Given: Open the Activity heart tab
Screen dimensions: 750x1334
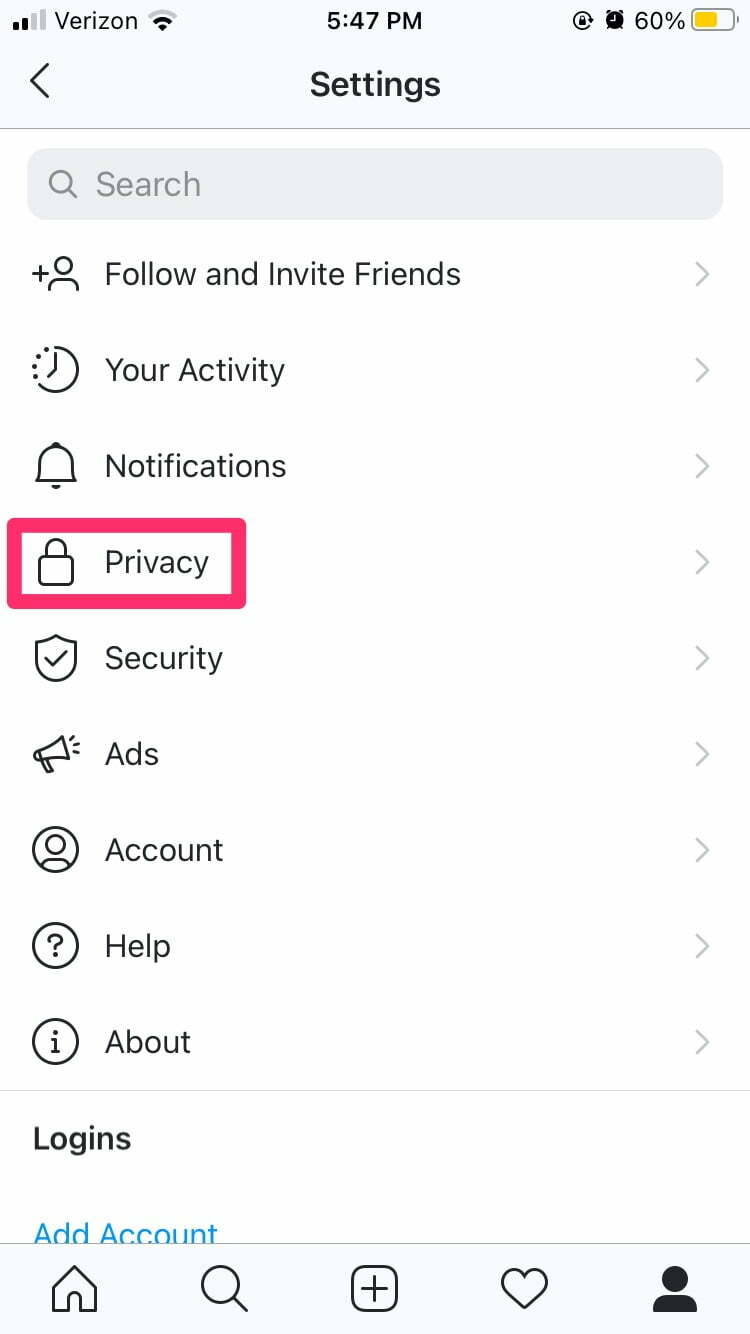Looking at the screenshot, I should (525, 1289).
